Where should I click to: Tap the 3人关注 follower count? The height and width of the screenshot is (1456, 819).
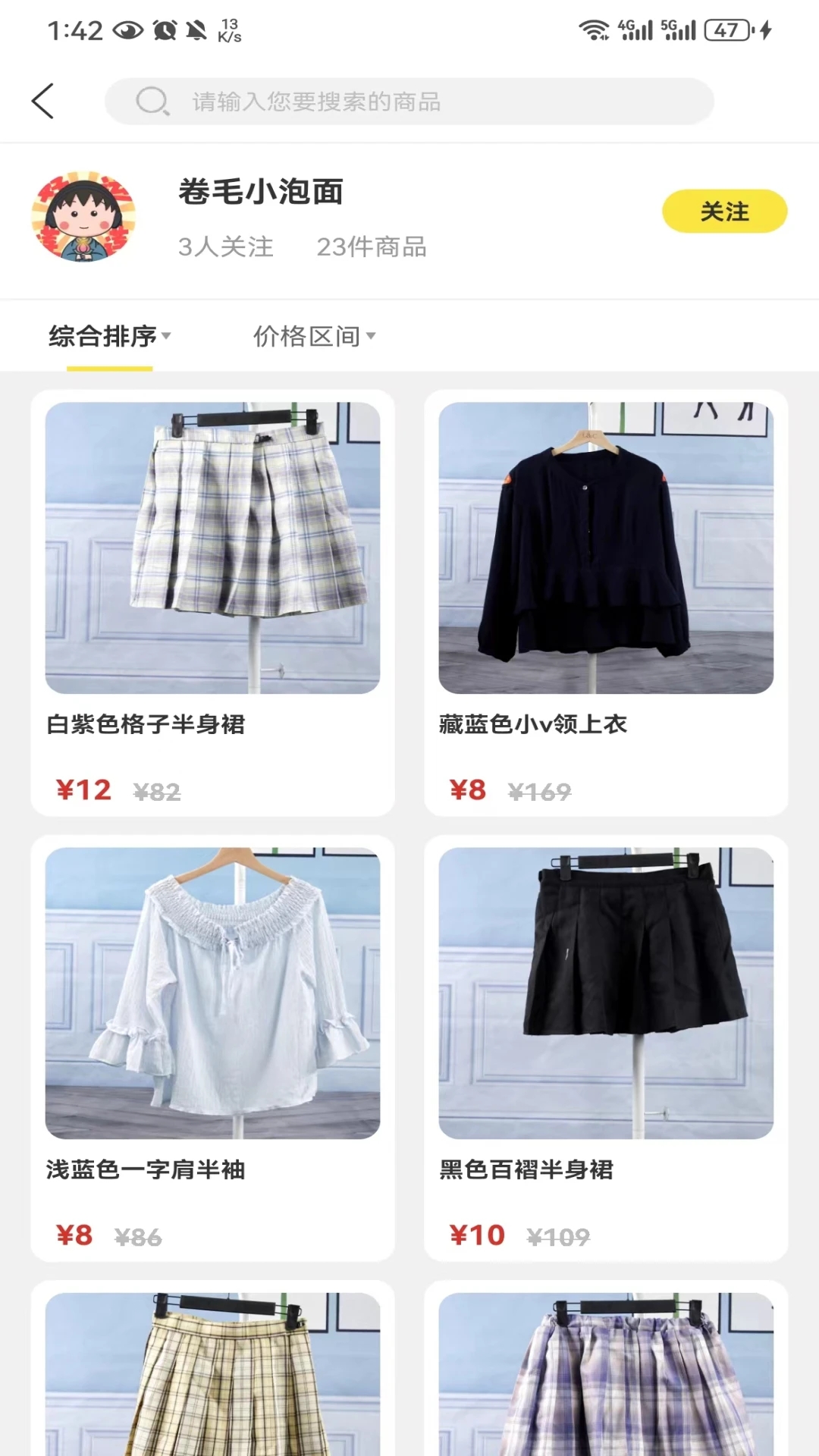click(x=225, y=246)
